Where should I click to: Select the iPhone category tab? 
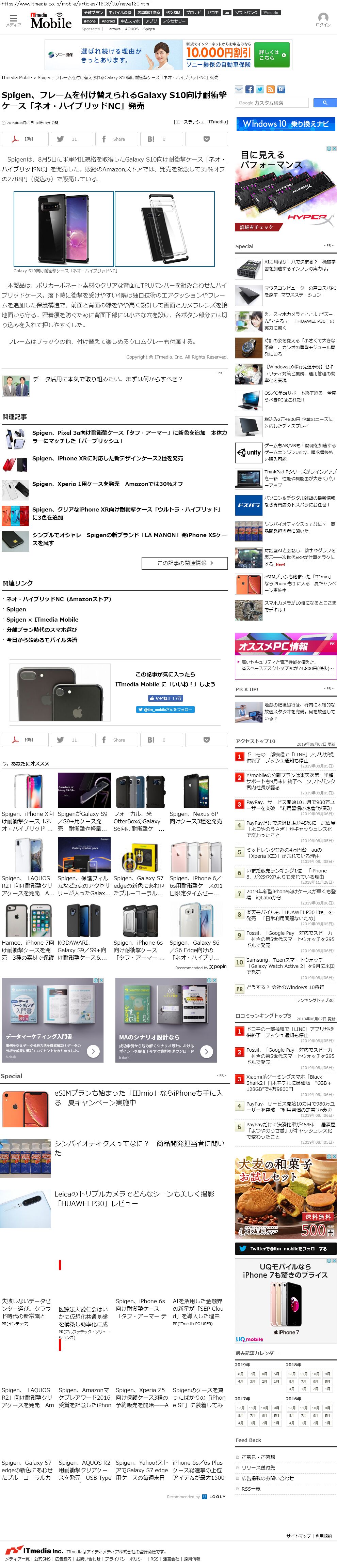90,21
